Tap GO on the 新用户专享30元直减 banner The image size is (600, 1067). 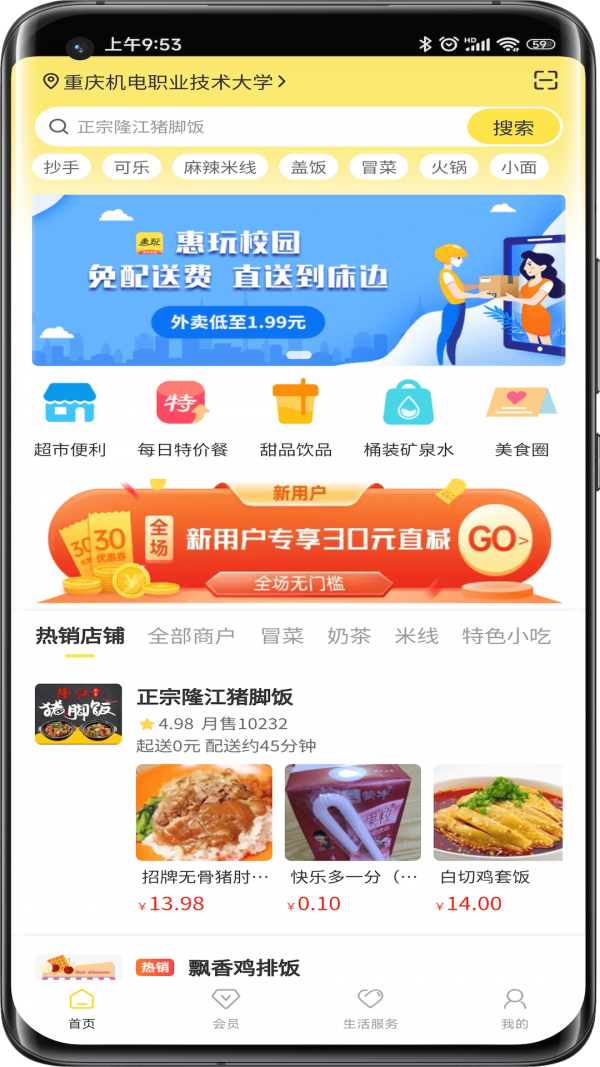point(497,540)
